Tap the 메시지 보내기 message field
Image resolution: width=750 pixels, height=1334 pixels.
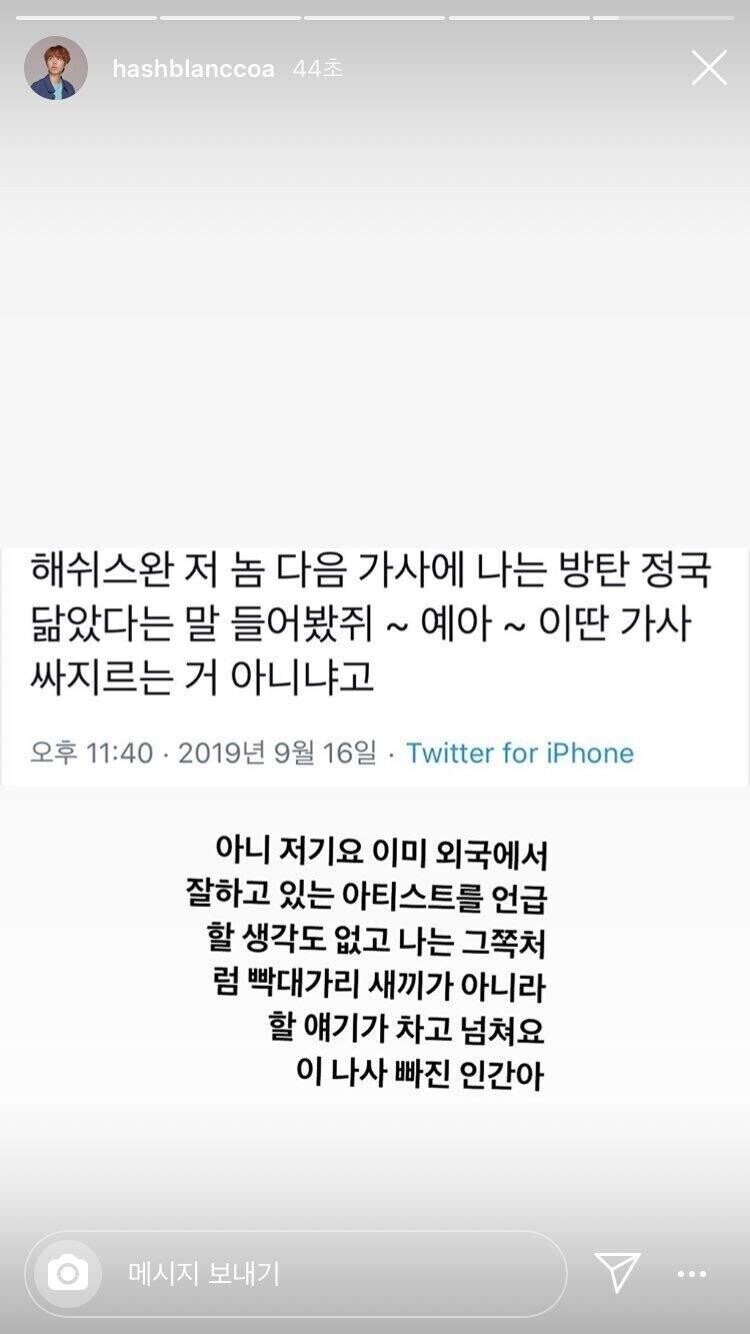pos(330,1273)
